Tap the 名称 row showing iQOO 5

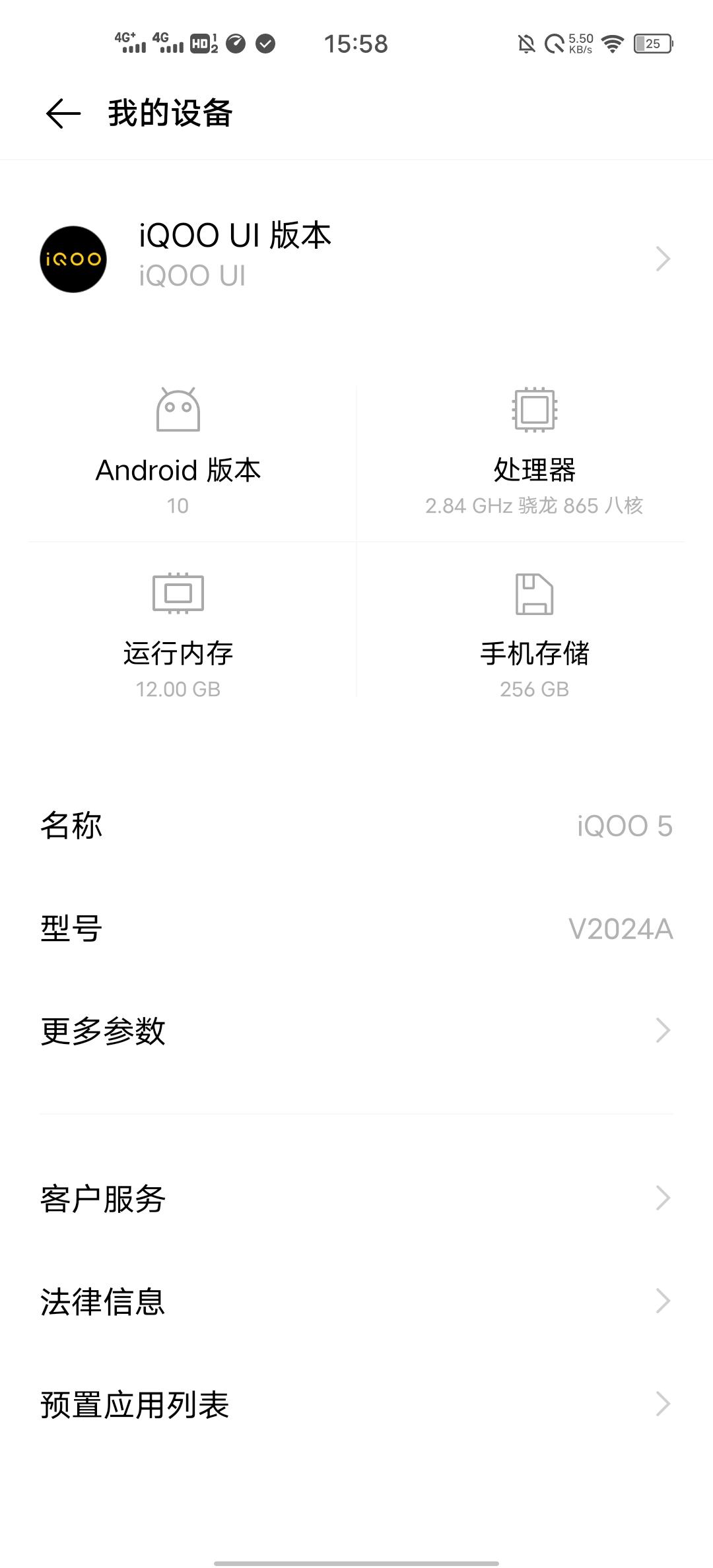356,825
